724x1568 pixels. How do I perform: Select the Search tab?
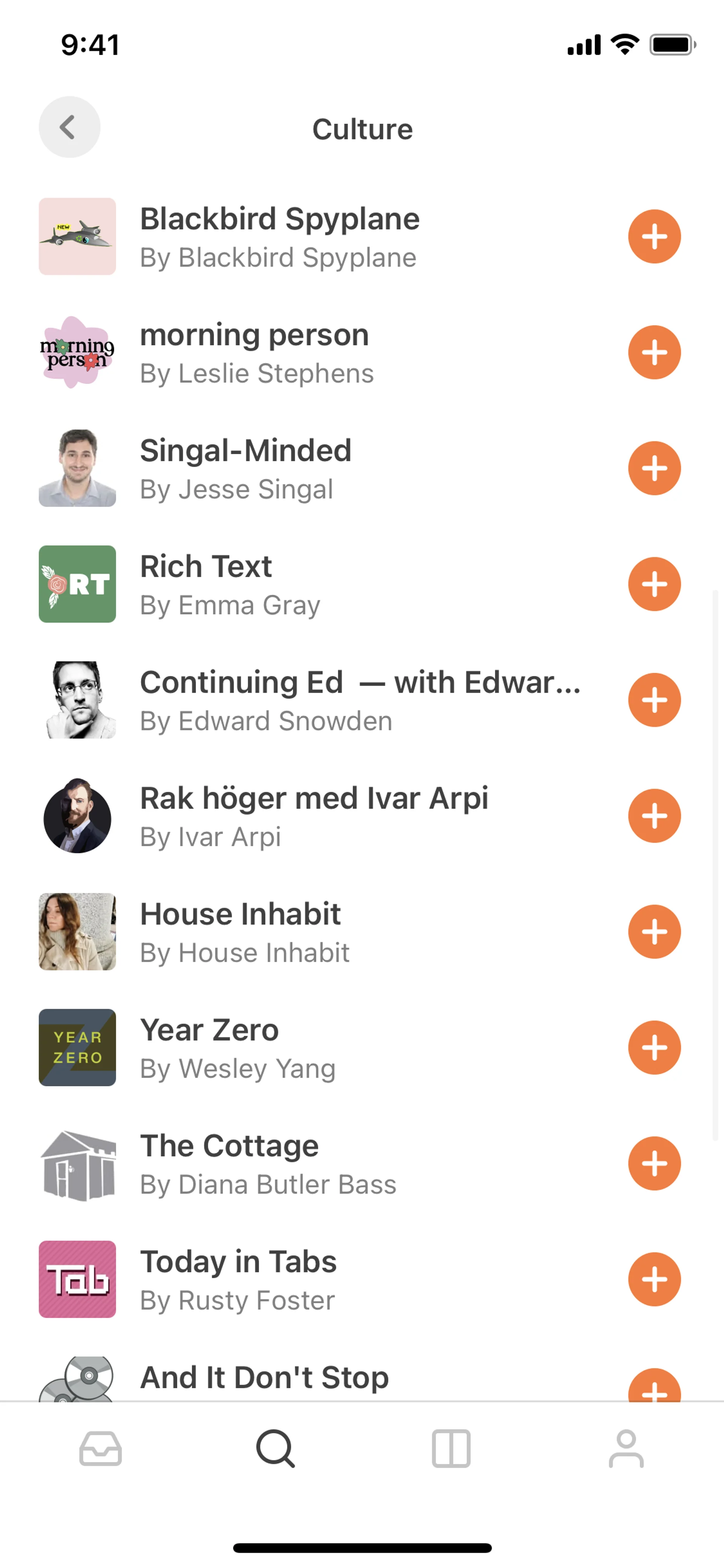point(276,1449)
